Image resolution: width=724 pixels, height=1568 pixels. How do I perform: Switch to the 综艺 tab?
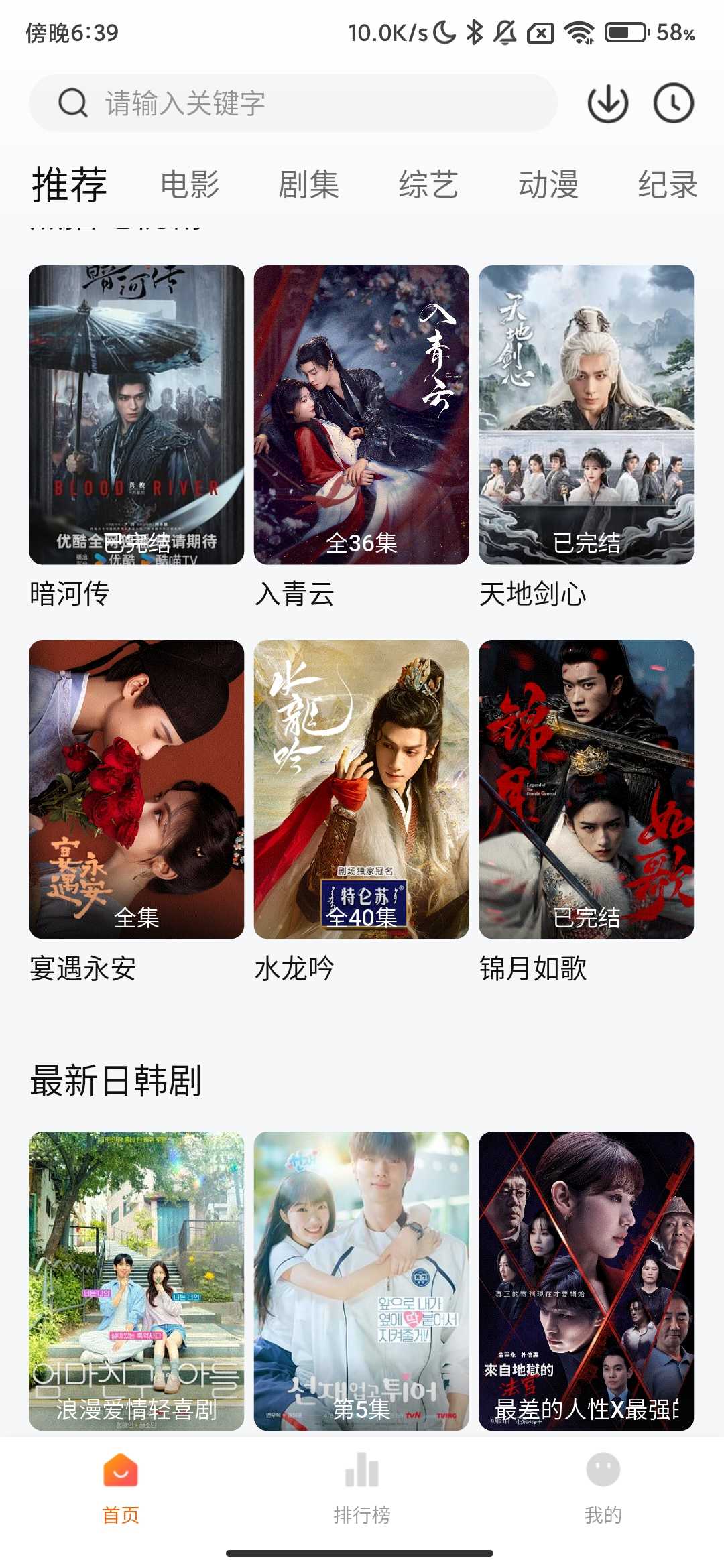coord(428,184)
